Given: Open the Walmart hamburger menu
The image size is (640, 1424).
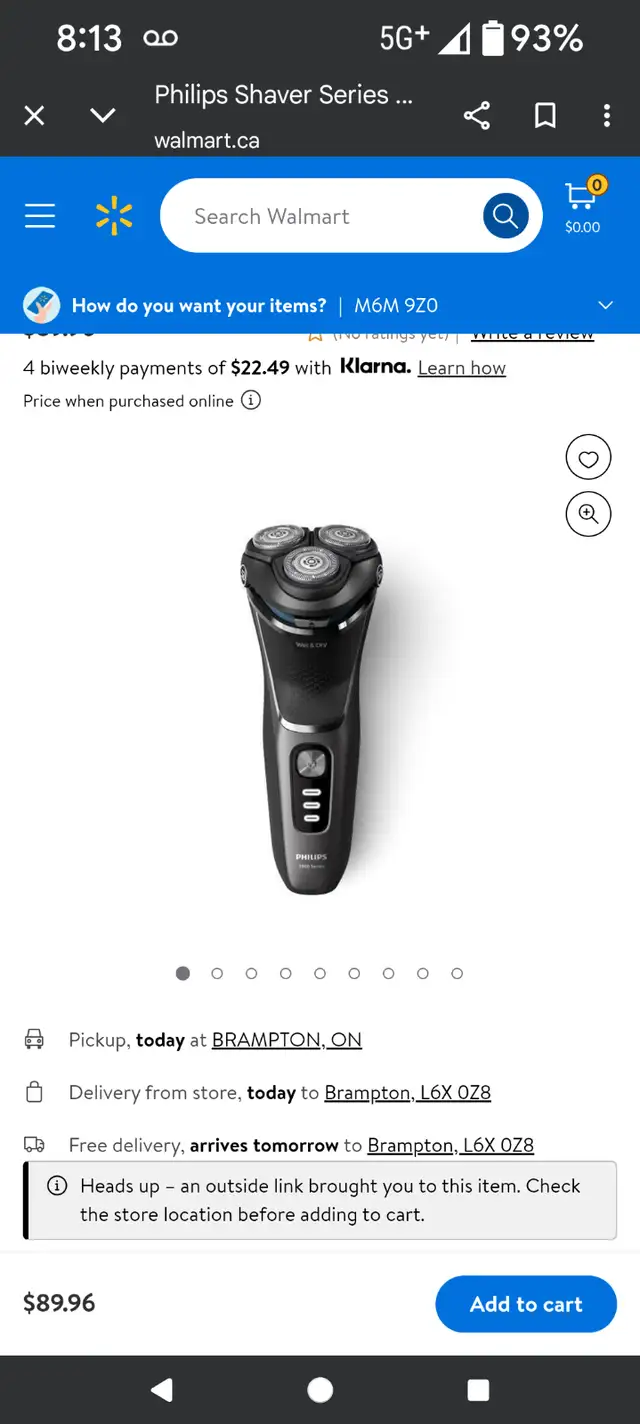Looking at the screenshot, I should [x=40, y=216].
